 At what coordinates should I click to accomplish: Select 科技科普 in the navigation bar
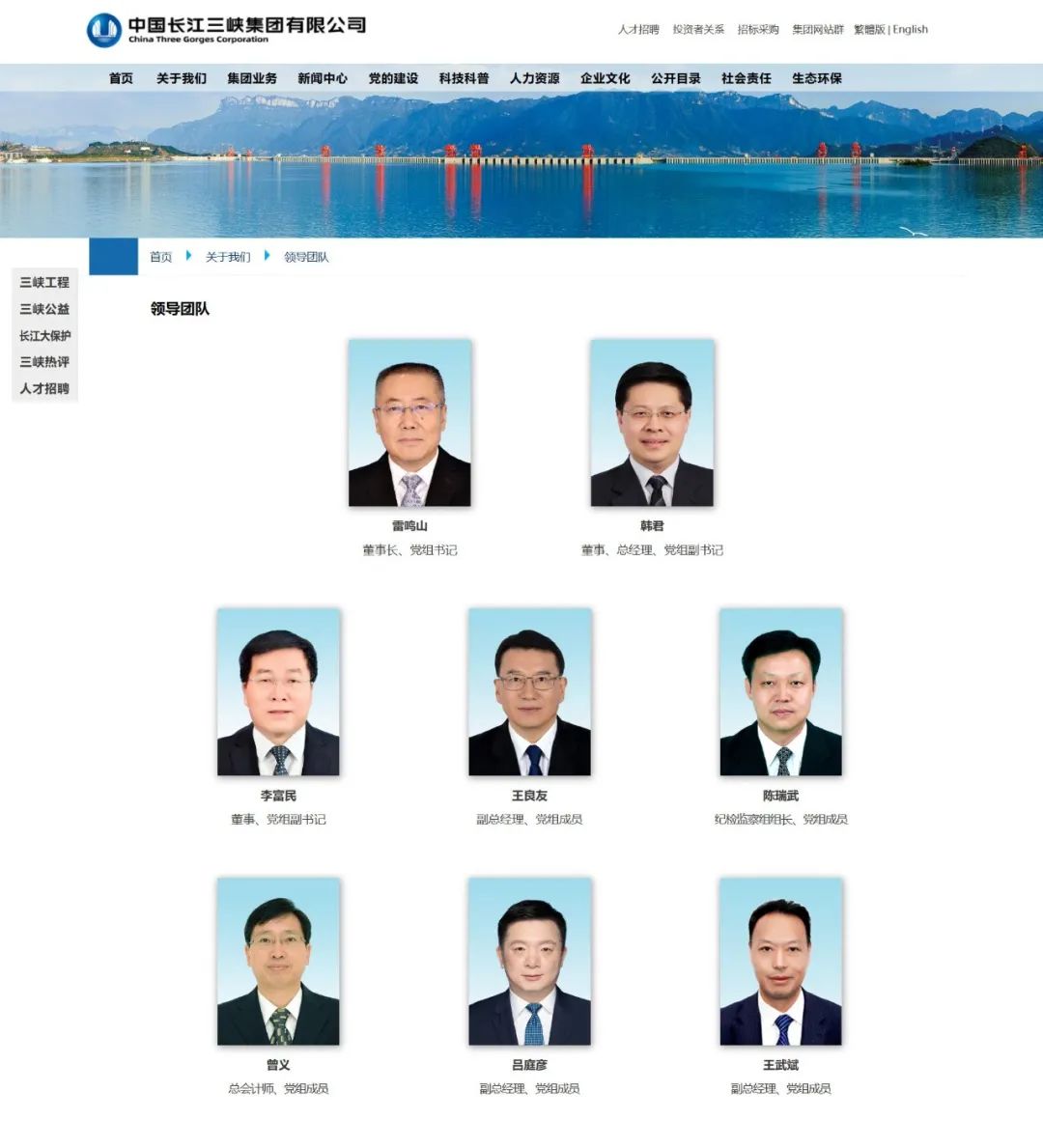pos(464,78)
